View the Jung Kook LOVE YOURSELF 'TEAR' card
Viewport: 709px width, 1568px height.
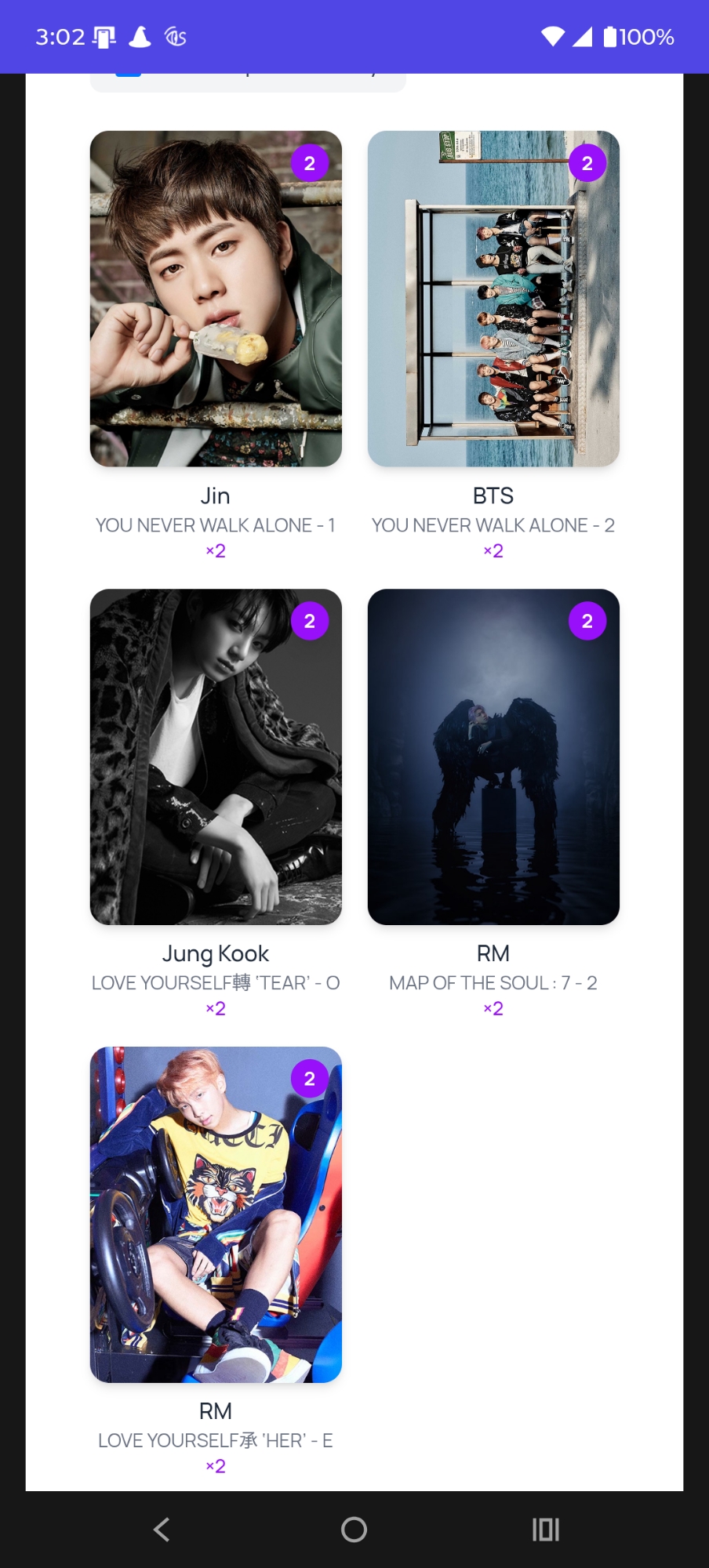pyautogui.click(x=216, y=757)
